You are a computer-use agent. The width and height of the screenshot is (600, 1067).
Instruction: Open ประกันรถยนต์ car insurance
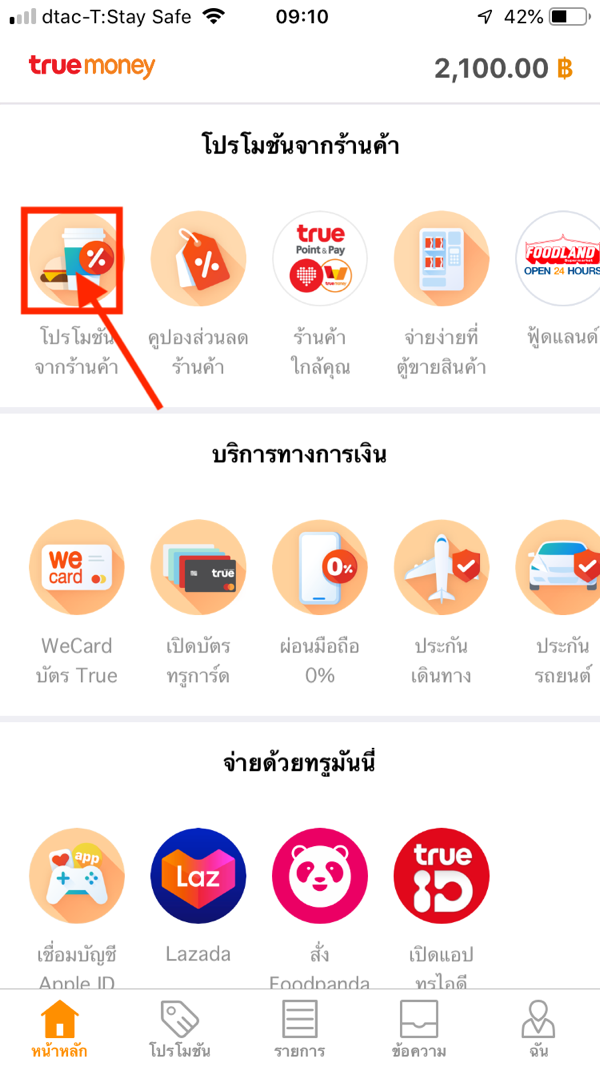pyautogui.click(x=560, y=568)
